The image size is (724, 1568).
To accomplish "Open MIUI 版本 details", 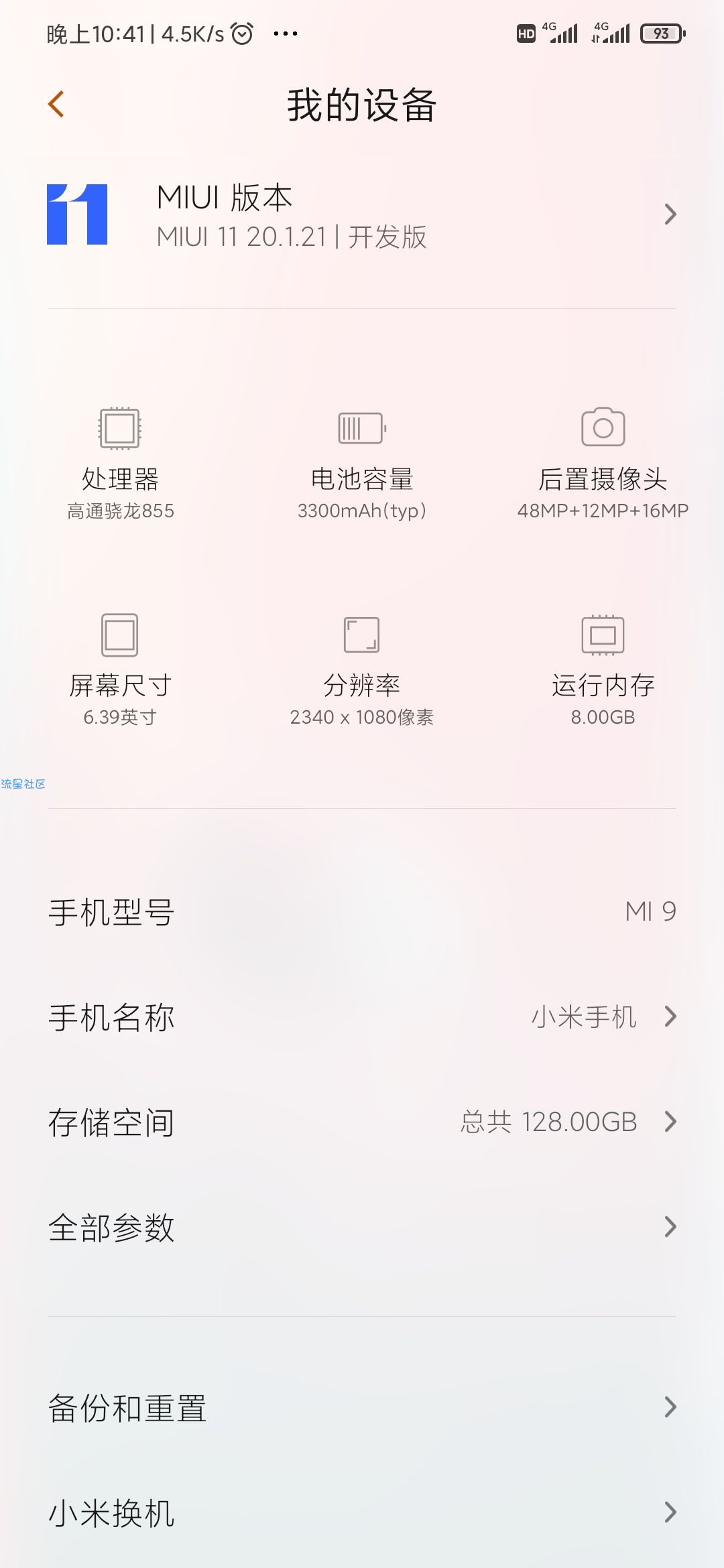I will (362, 215).
